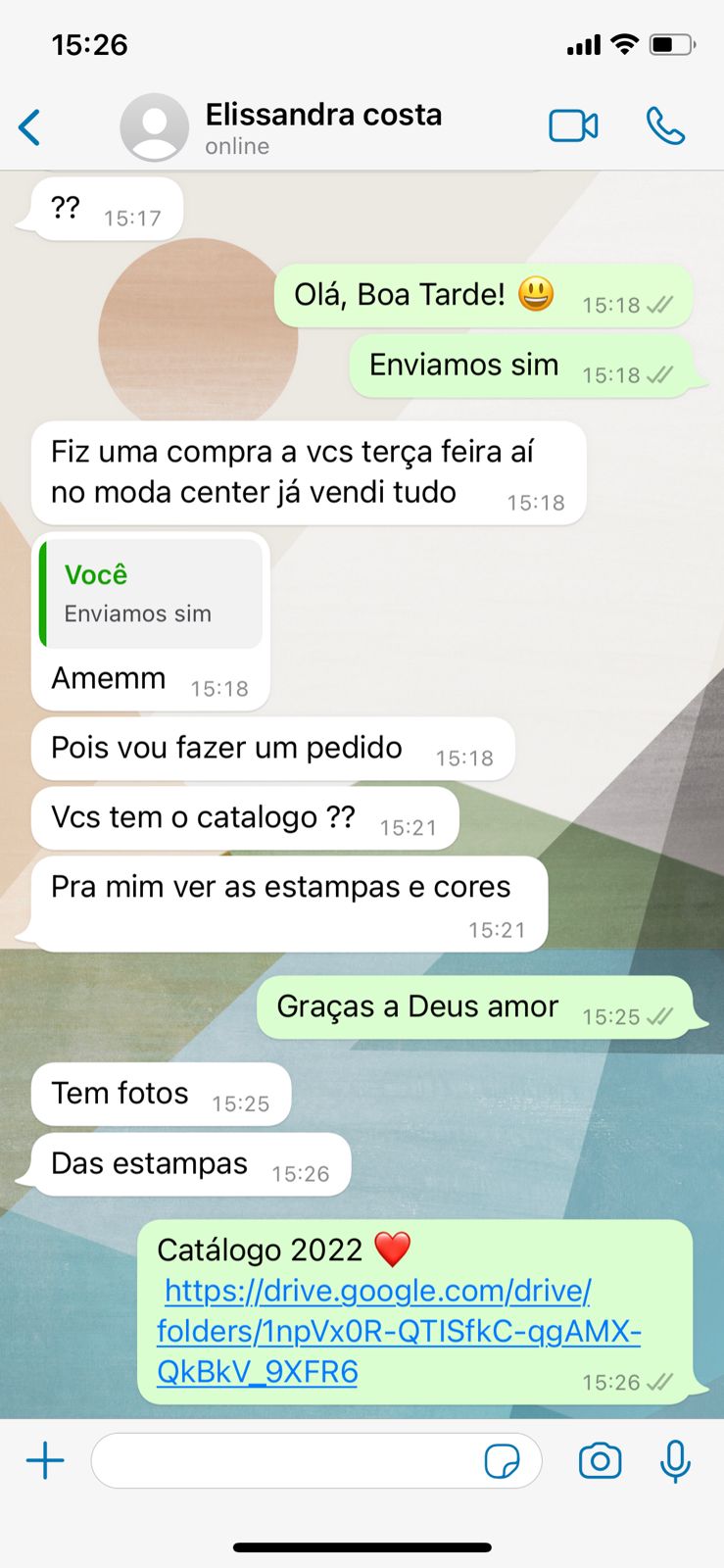This screenshot has width=724, height=1568.
Task: Open the camera from the chat
Action: [600, 1461]
